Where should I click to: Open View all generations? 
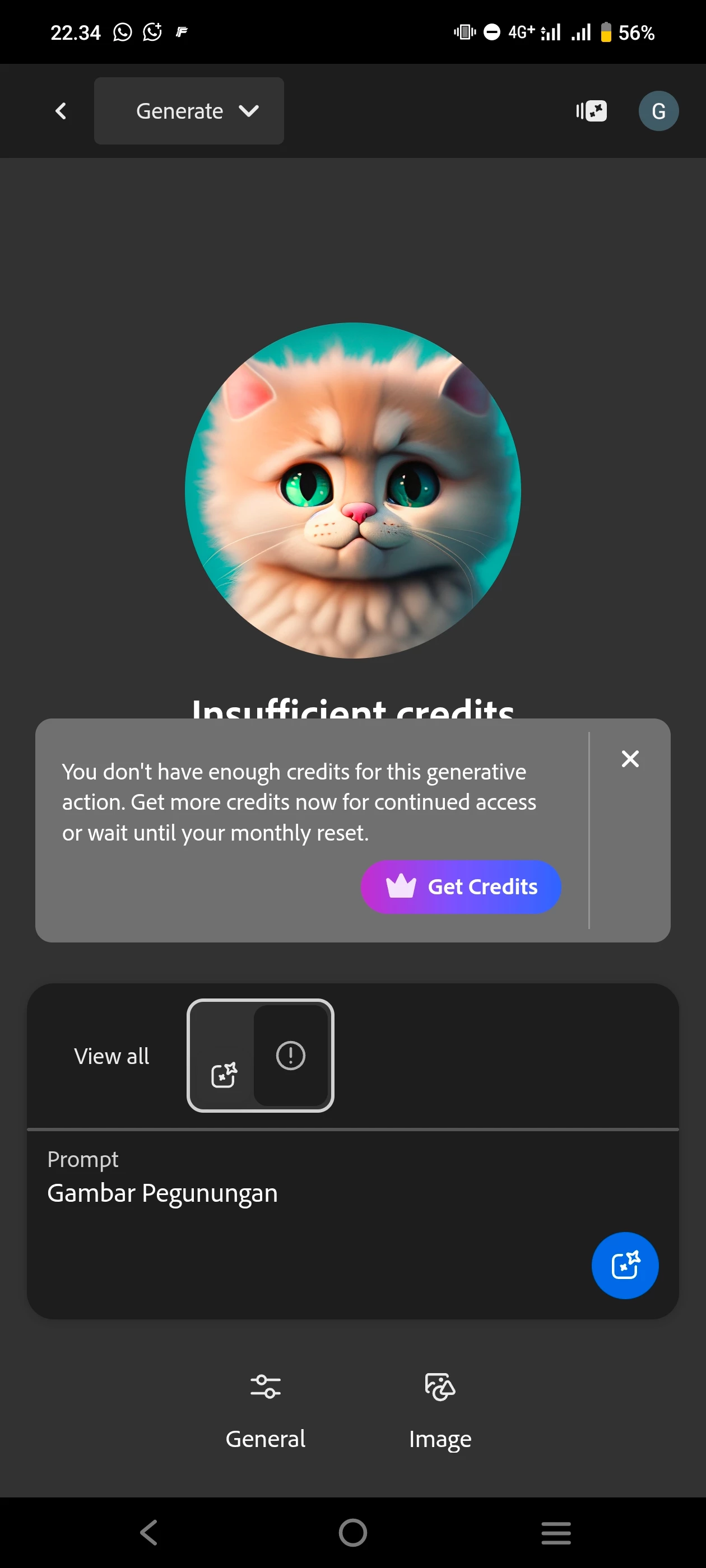(x=112, y=1056)
